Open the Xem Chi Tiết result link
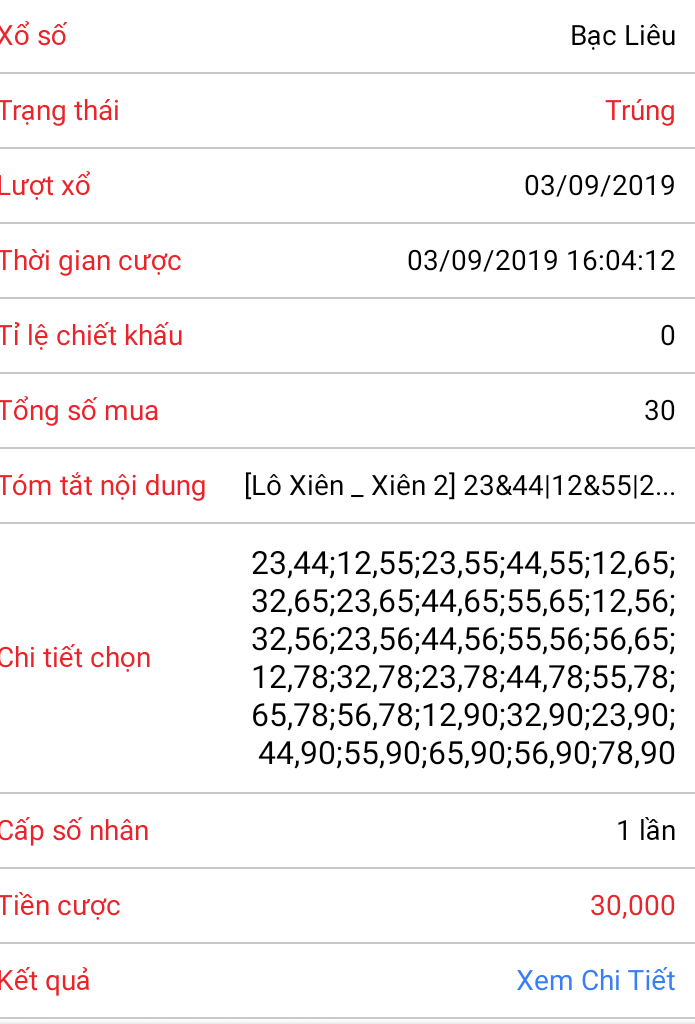The width and height of the screenshot is (695, 1024). tap(596, 980)
